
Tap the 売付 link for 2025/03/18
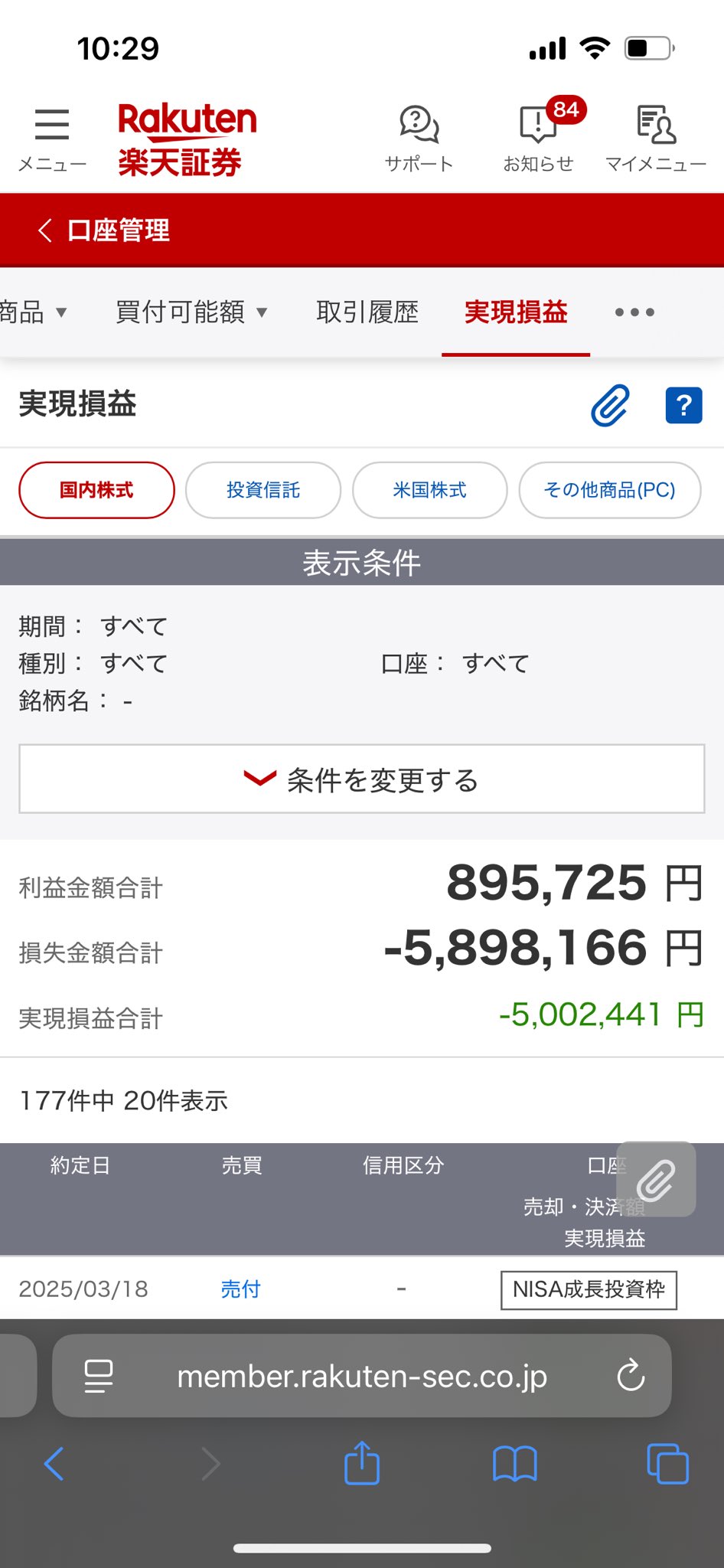point(240,1289)
